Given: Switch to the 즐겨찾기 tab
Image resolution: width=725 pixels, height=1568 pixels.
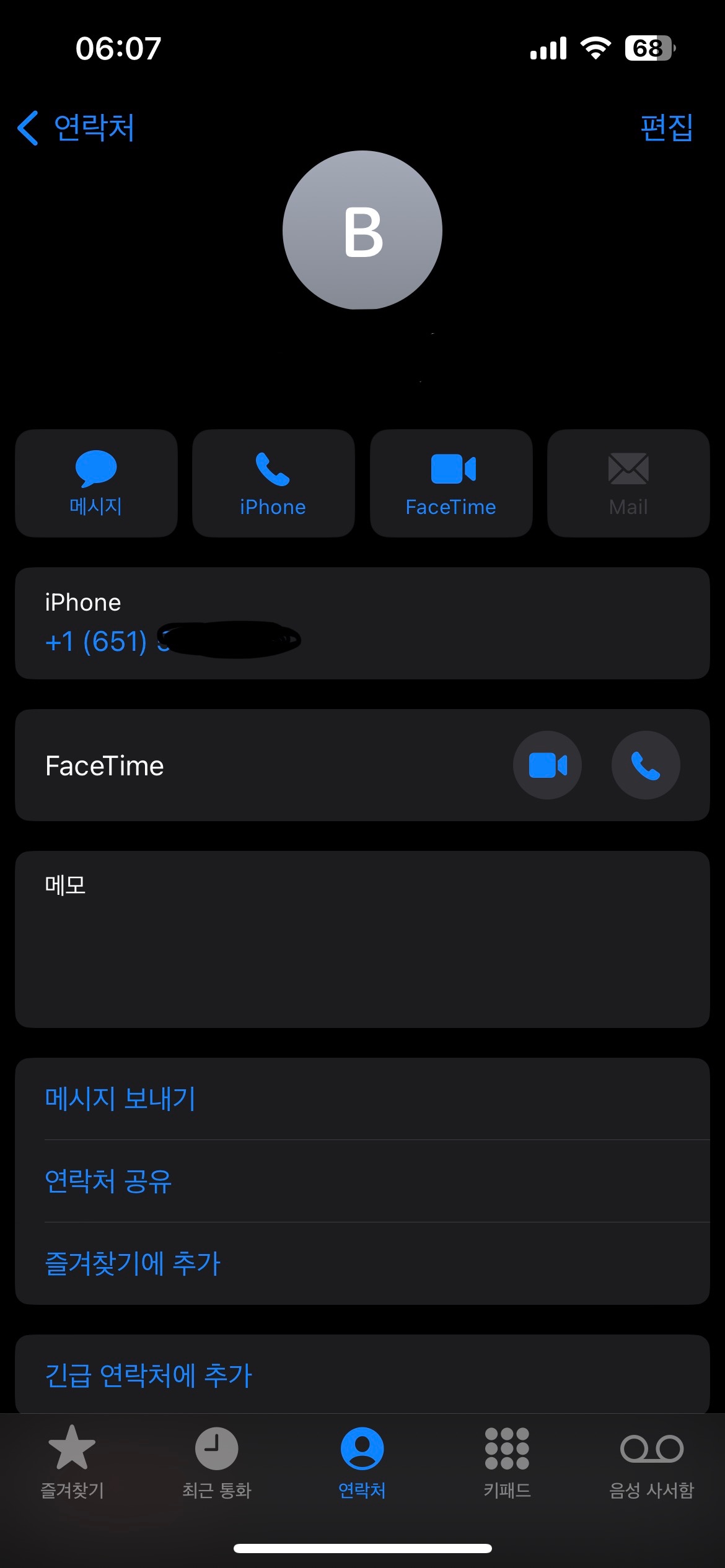Looking at the screenshot, I should [72, 1461].
